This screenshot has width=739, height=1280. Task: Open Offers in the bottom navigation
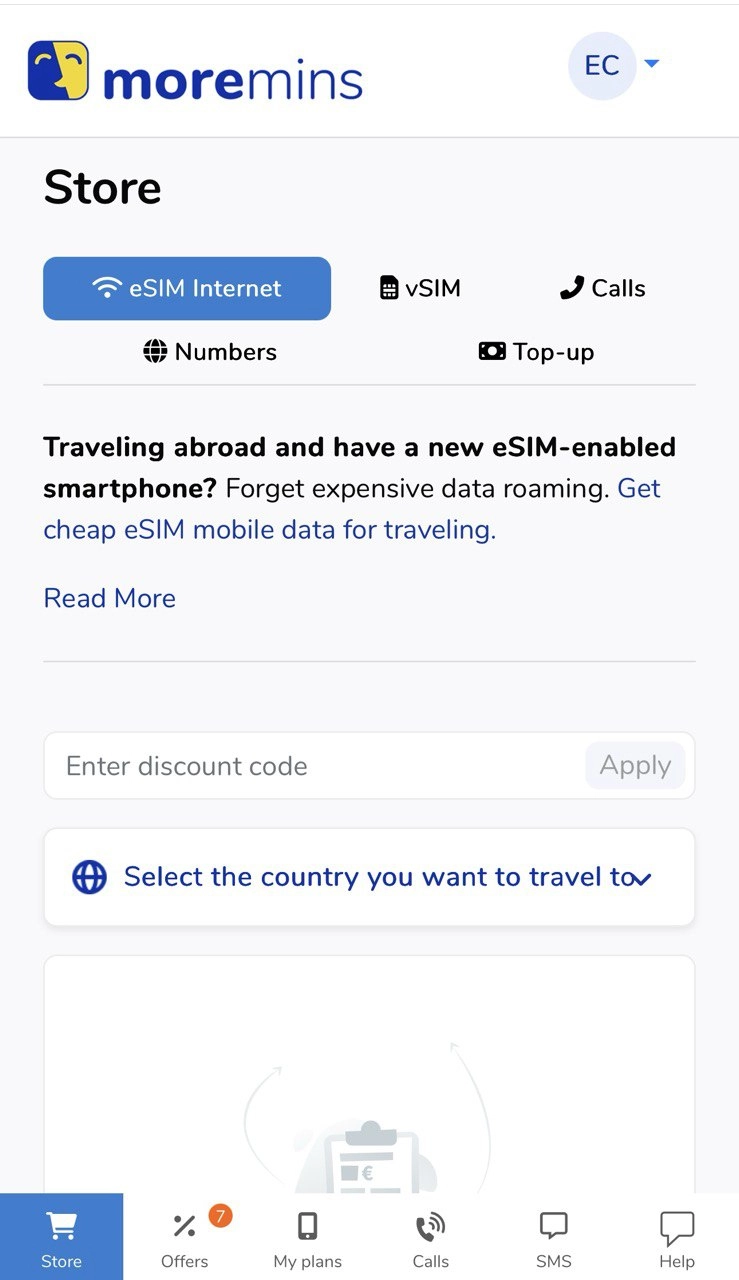185,1238
